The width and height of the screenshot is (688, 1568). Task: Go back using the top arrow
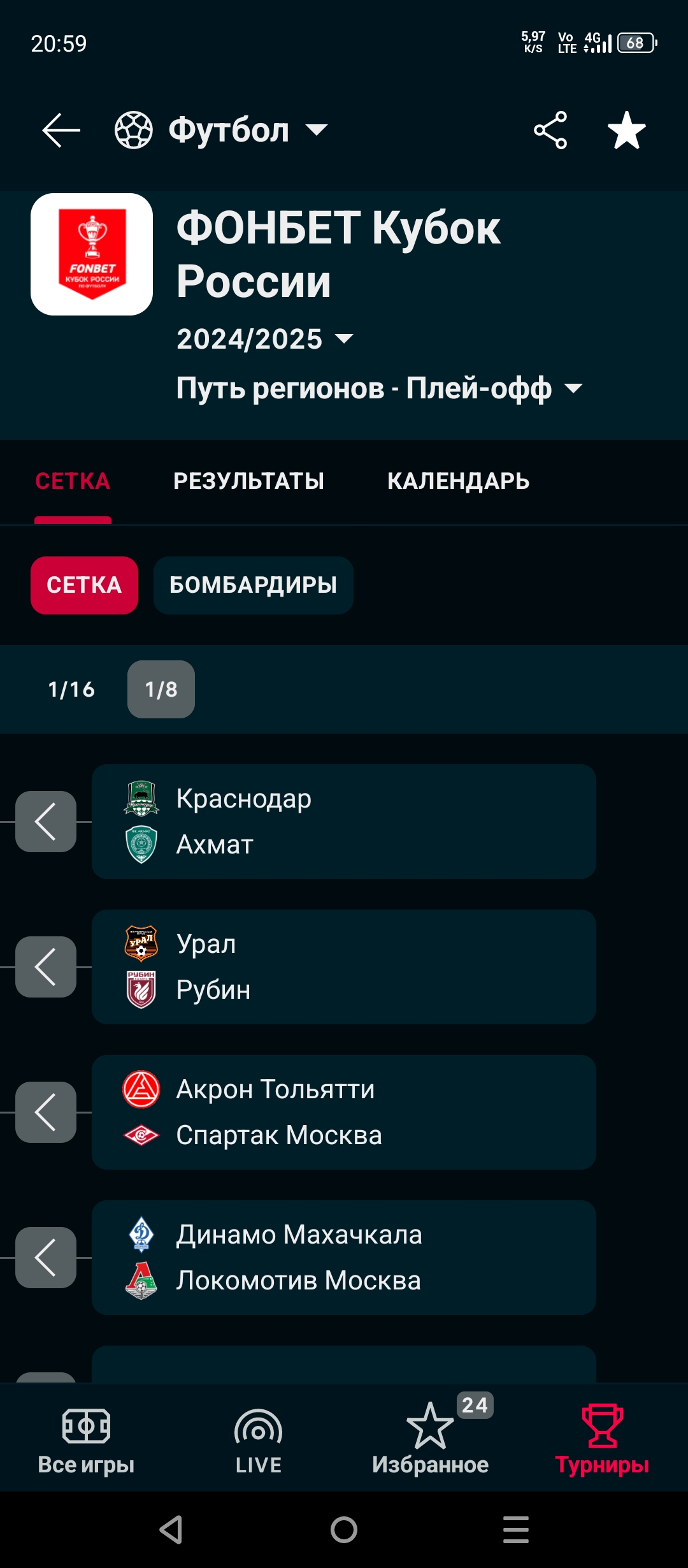tap(61, 130)
